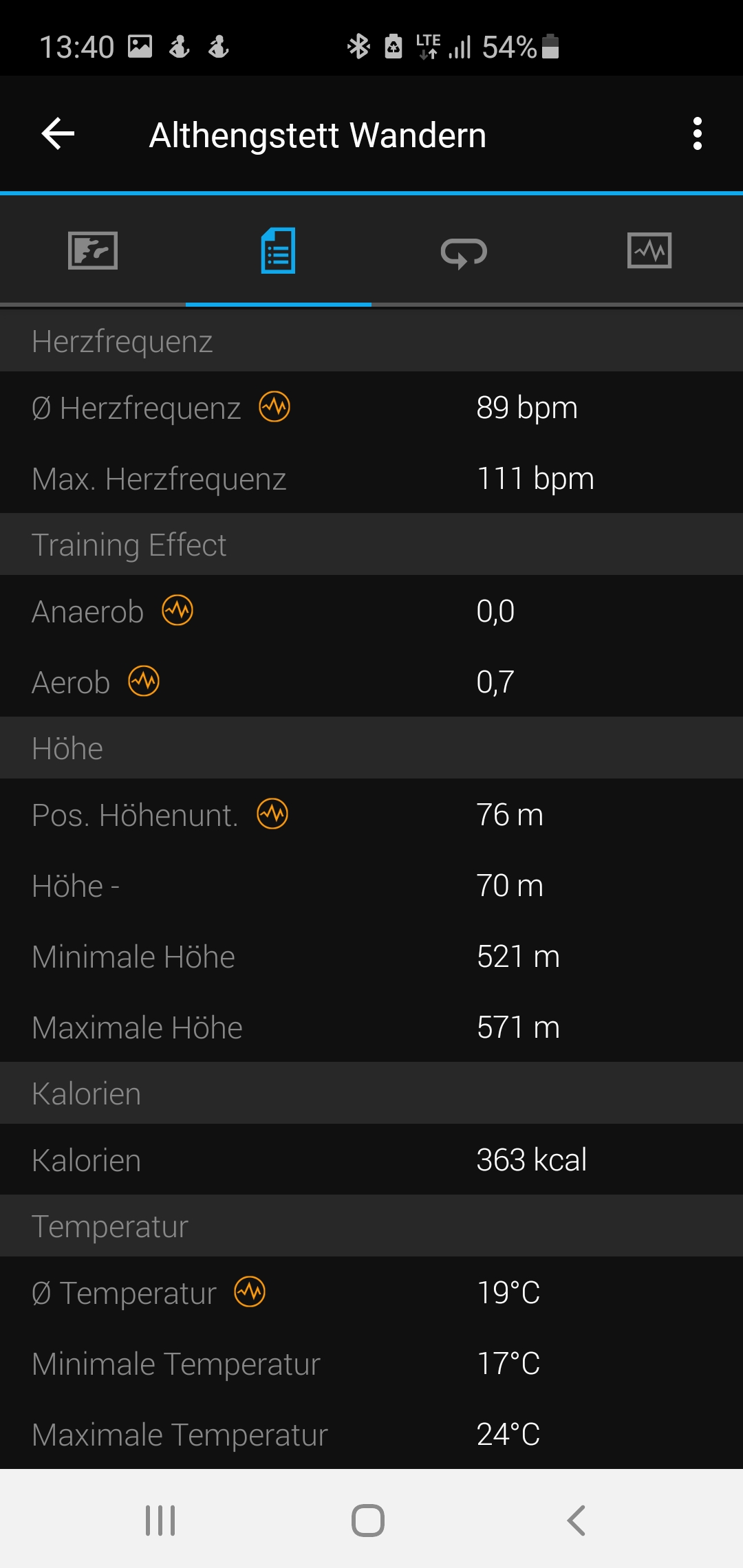743x1568 pixels.
Task: Tap the chart icon beside Ø Temperatur
Action: click(250, 1292)
